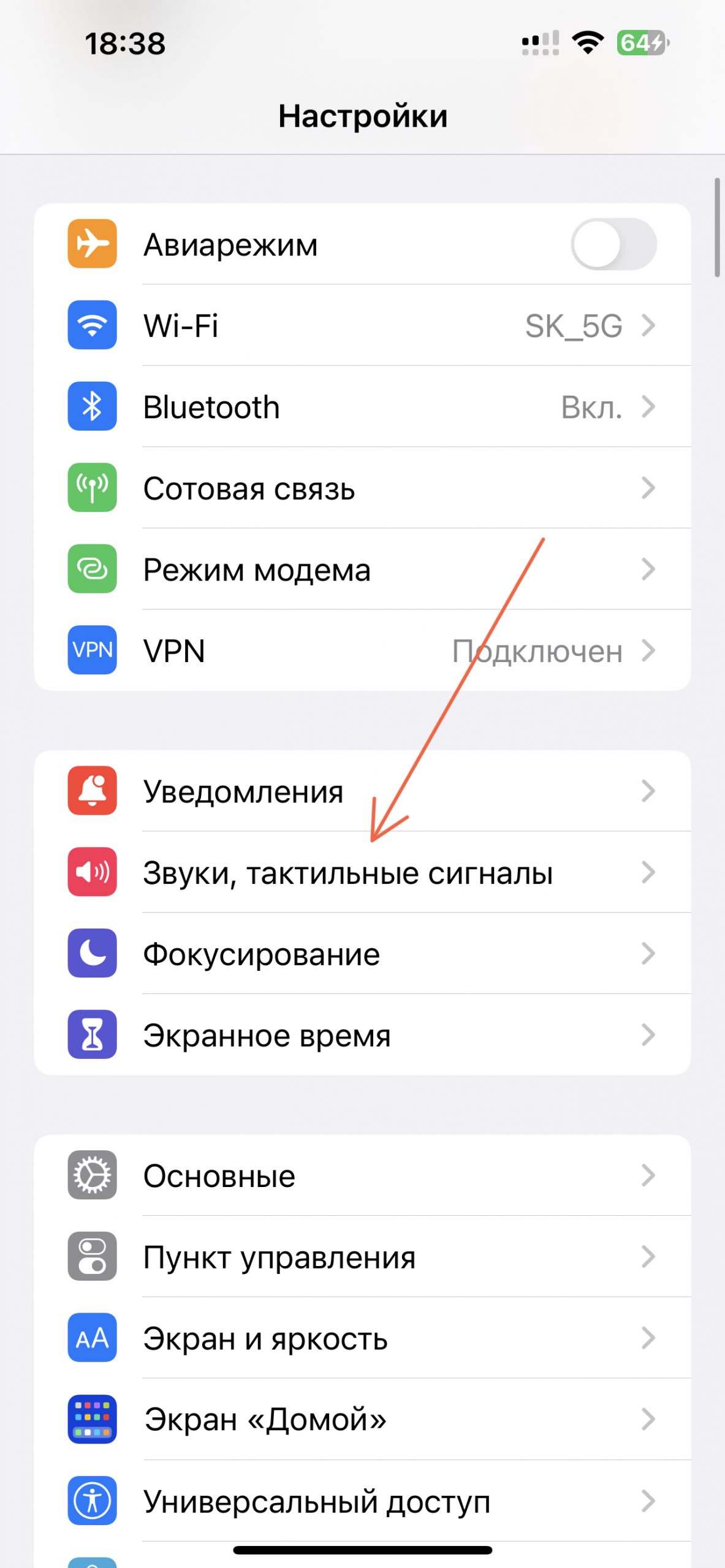Open Сотовая связь settings

coord(362,488)
